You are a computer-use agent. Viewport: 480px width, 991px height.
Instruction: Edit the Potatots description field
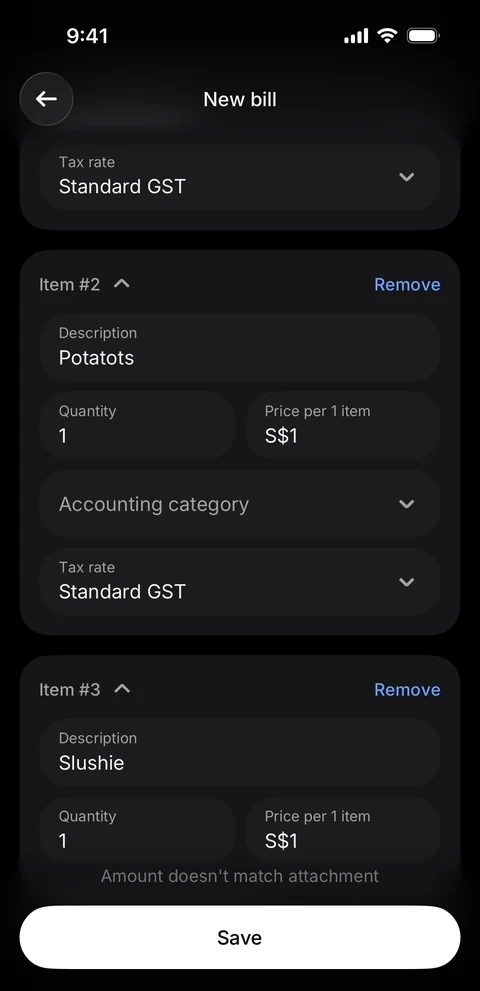(240, 347)
